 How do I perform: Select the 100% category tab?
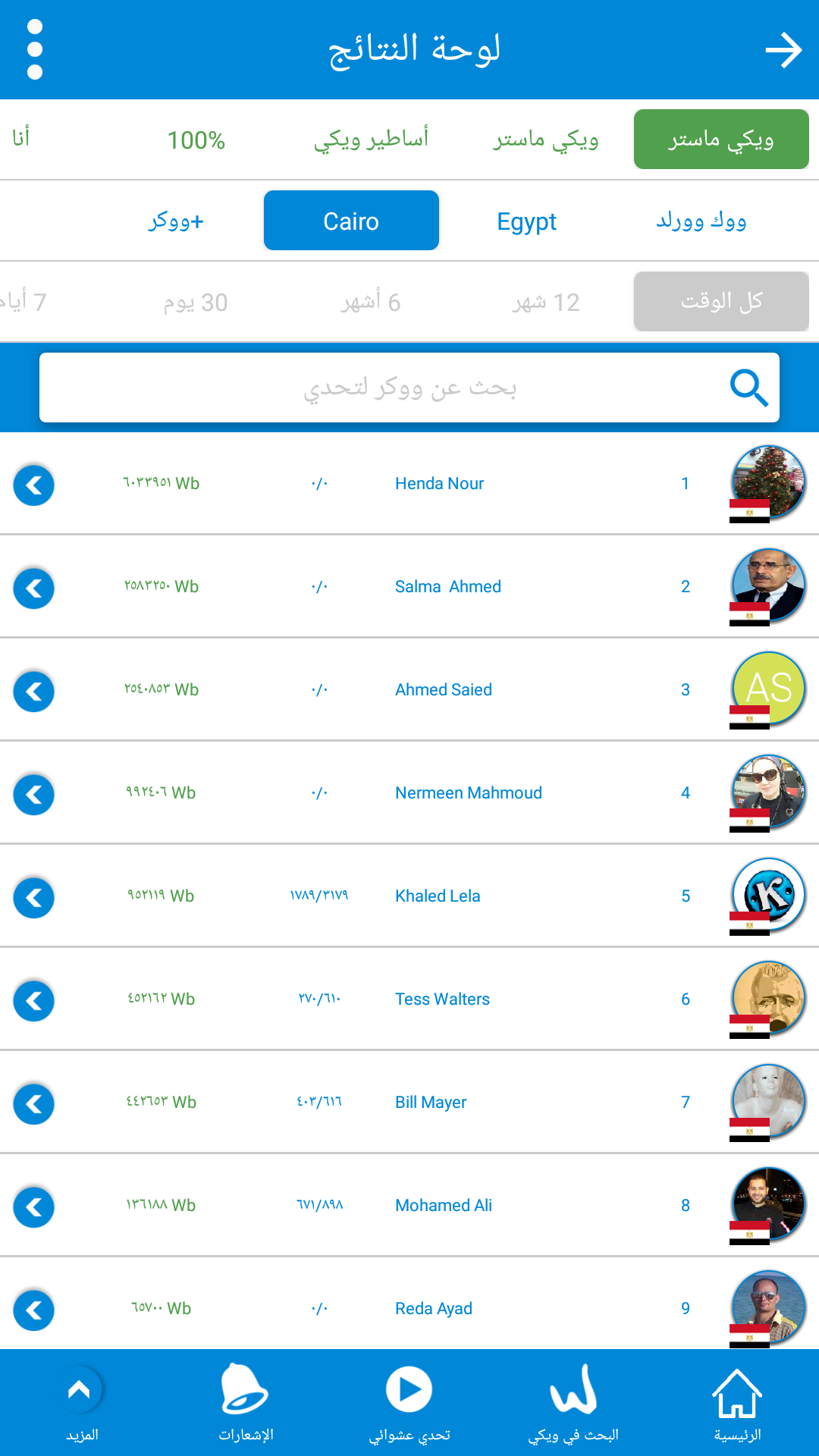click(196, 140)
